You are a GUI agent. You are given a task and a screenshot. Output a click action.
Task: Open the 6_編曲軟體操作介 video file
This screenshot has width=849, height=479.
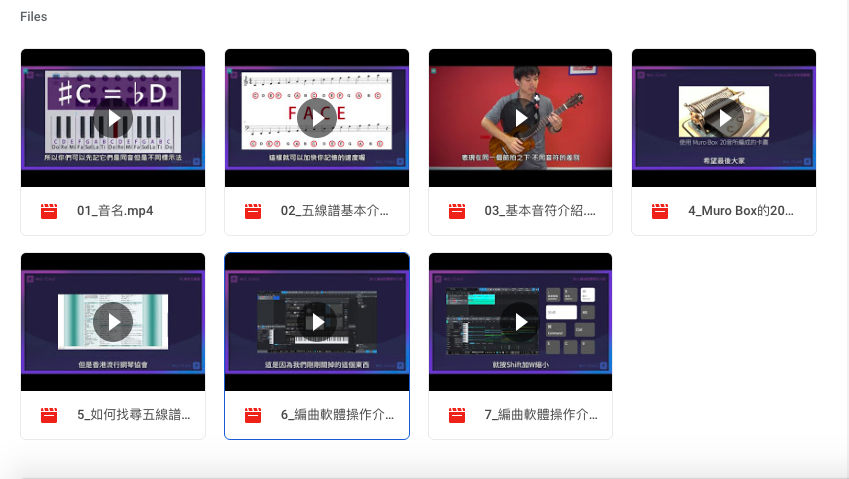click(317, 346)
